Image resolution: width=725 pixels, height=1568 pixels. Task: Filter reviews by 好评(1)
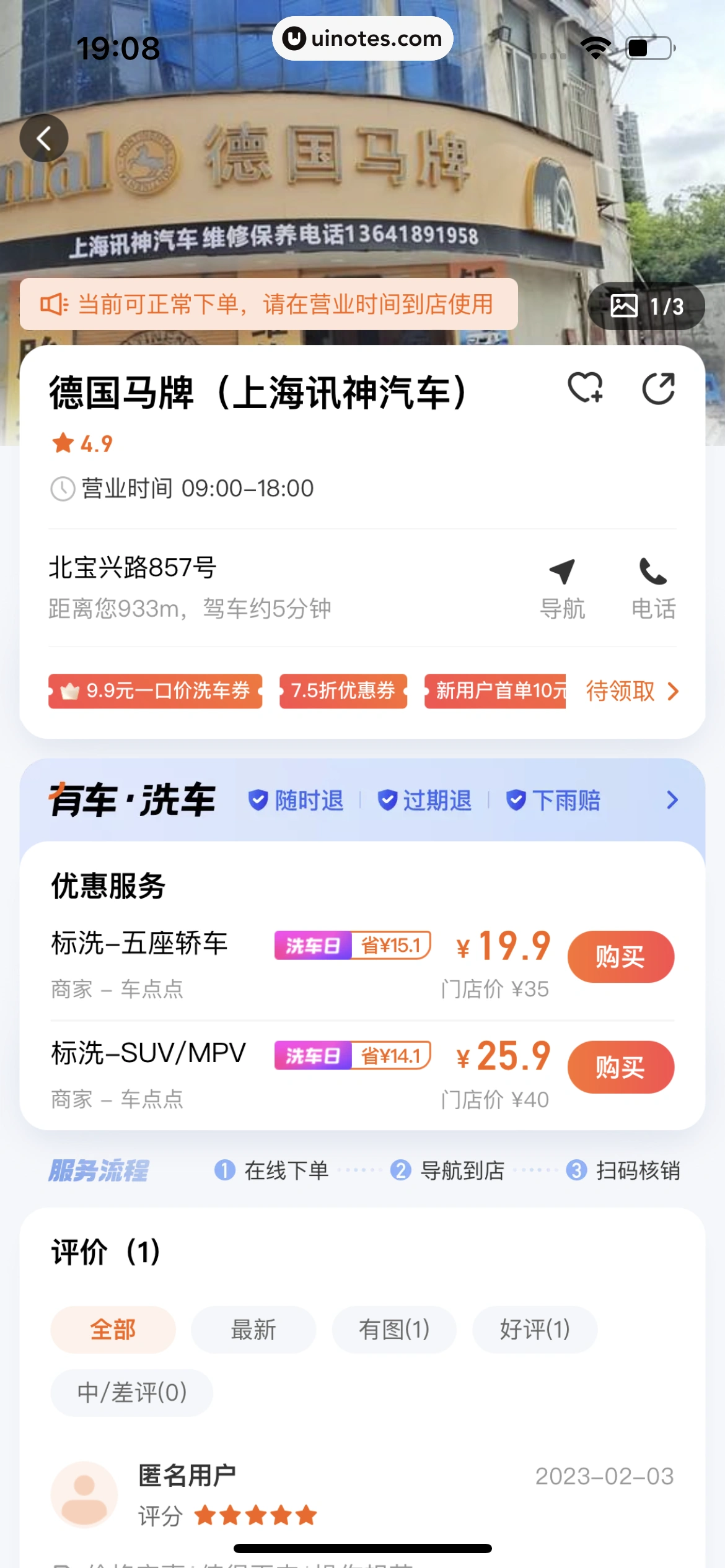tap(534, 1329)
